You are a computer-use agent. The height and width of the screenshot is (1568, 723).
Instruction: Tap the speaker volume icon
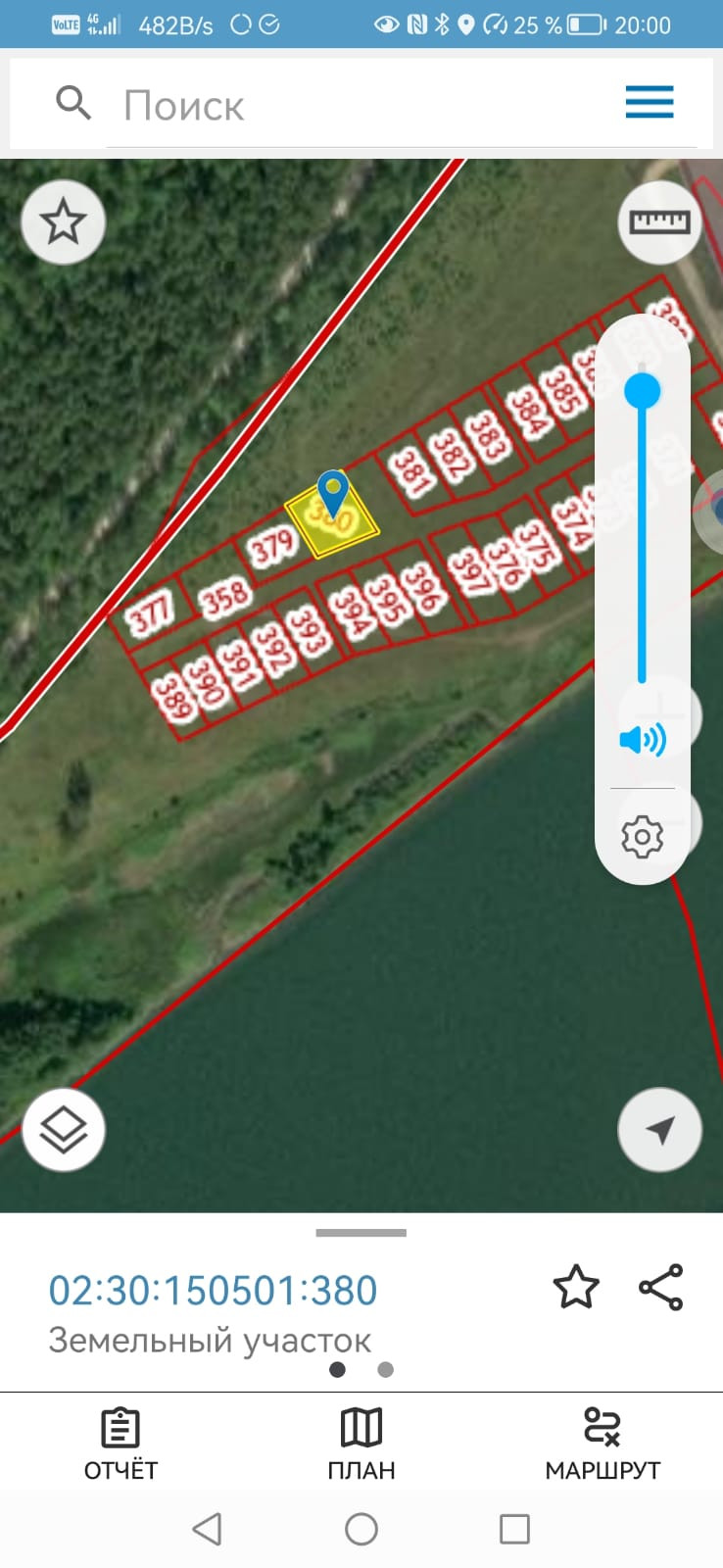643,739
